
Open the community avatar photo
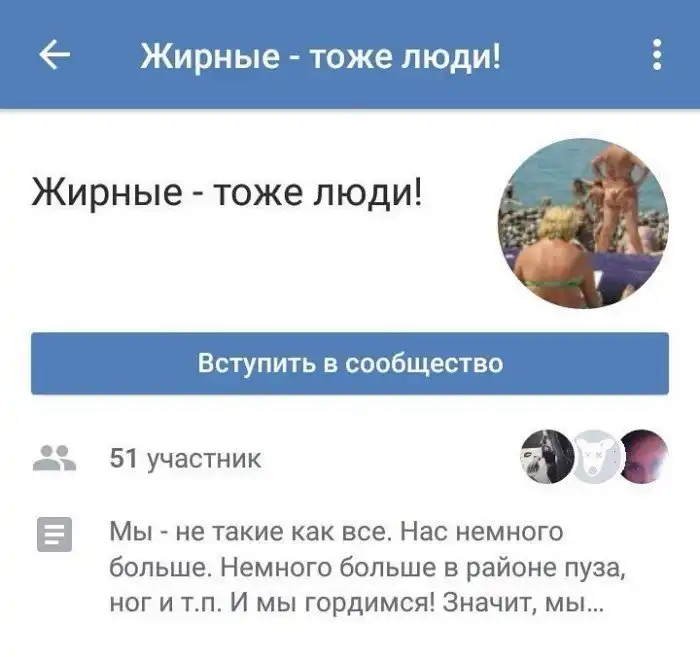(x=582, y=223)
